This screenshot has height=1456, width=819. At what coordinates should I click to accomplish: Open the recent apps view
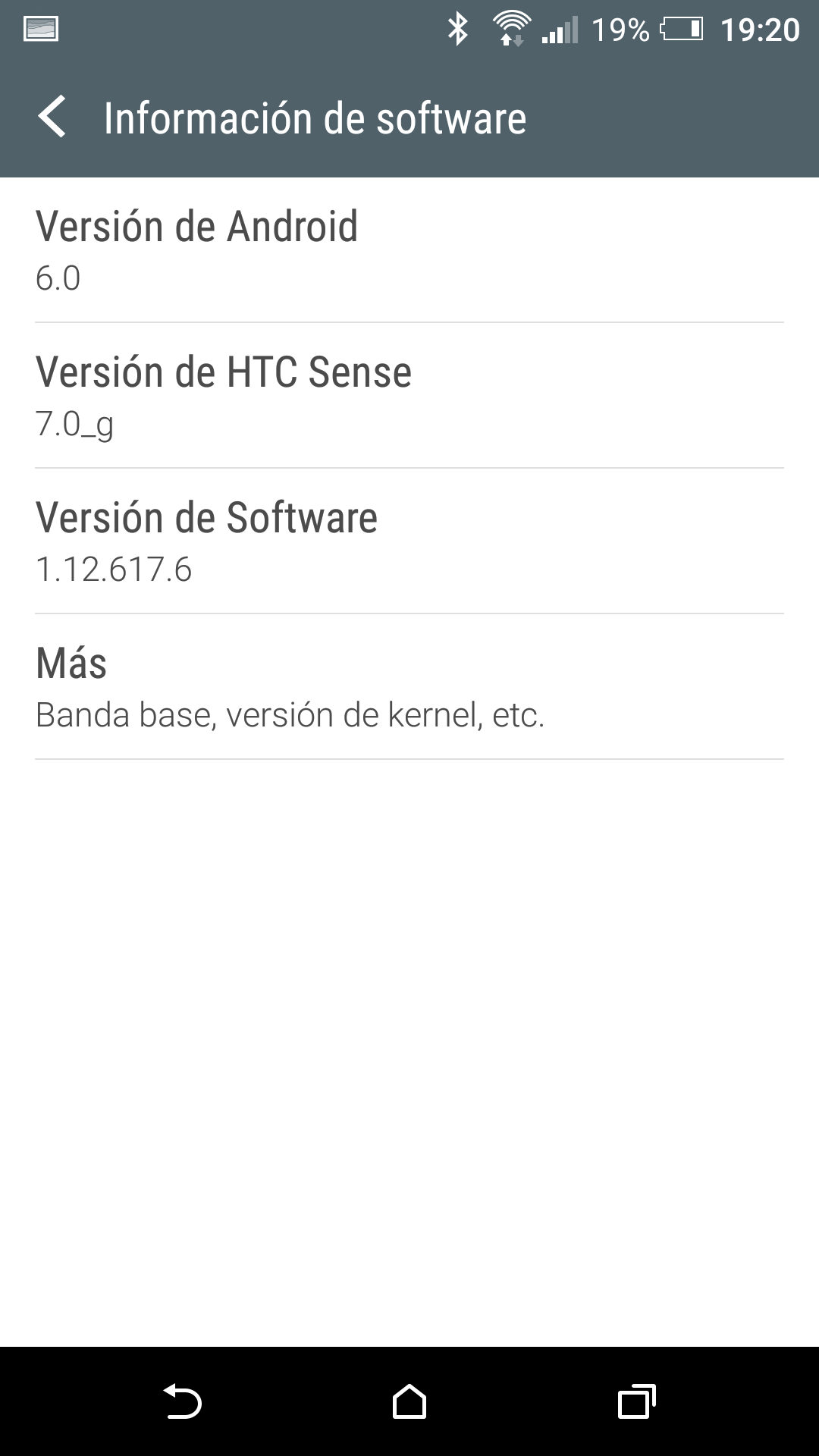coord(636,1401)
